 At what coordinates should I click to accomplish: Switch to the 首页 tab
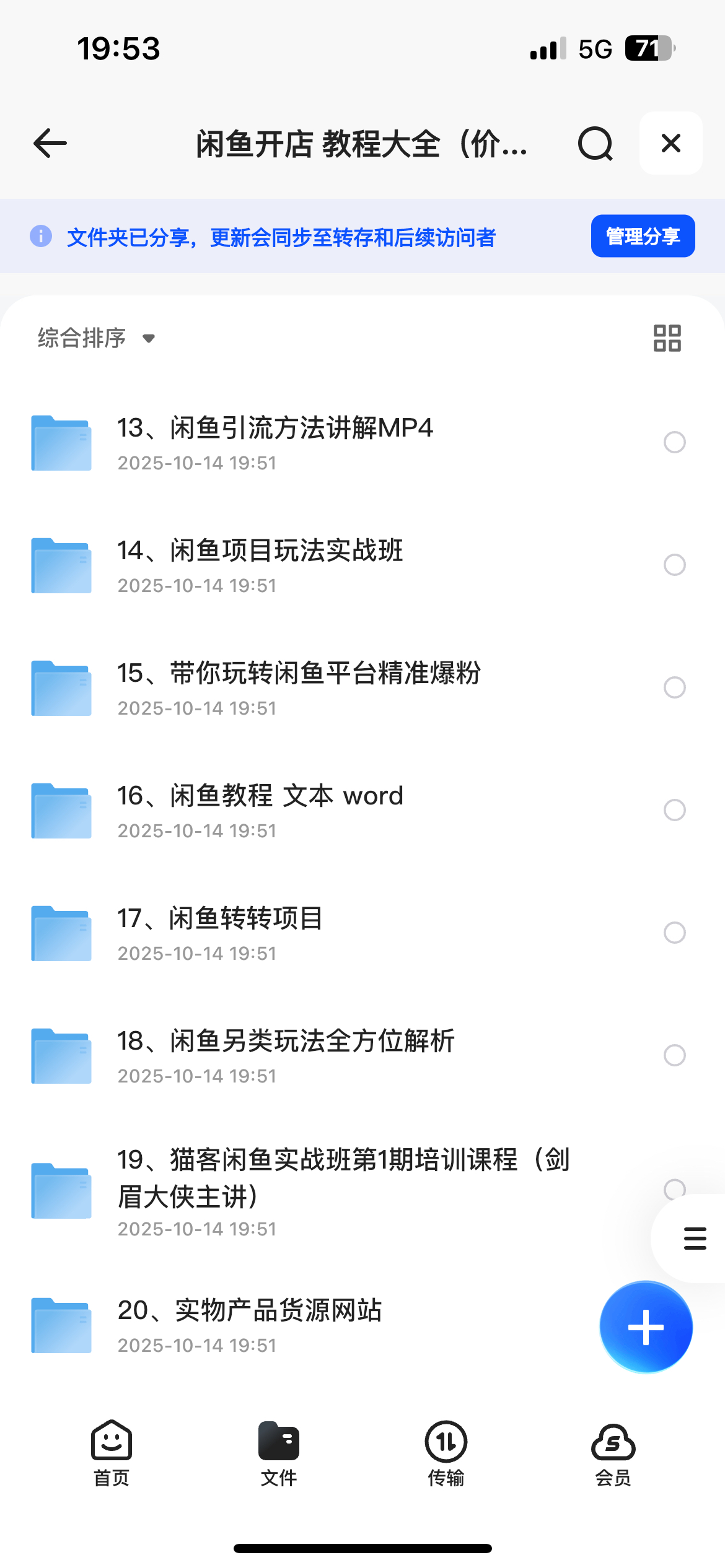point(112,1452)
